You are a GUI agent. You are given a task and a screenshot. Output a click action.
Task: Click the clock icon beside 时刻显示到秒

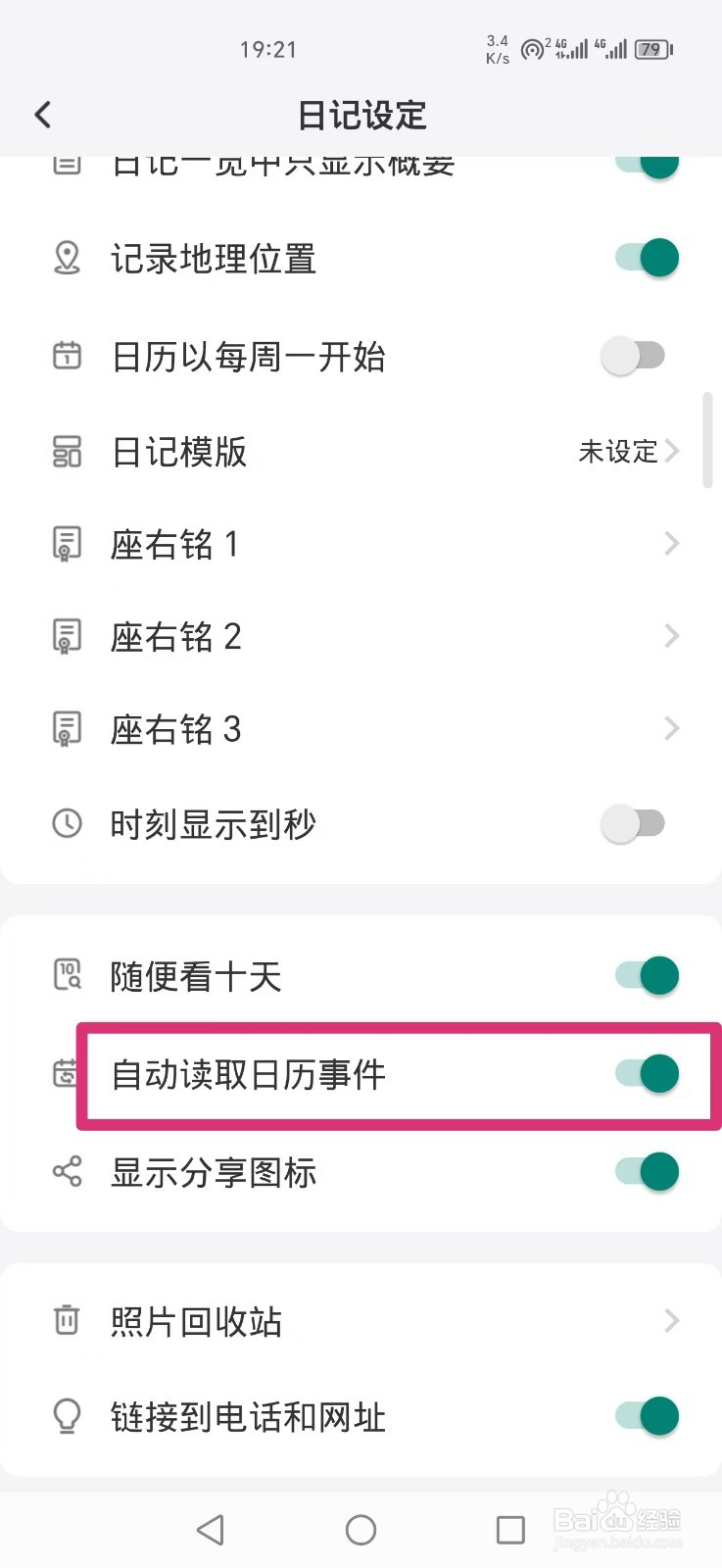click(x=66, y=824)
